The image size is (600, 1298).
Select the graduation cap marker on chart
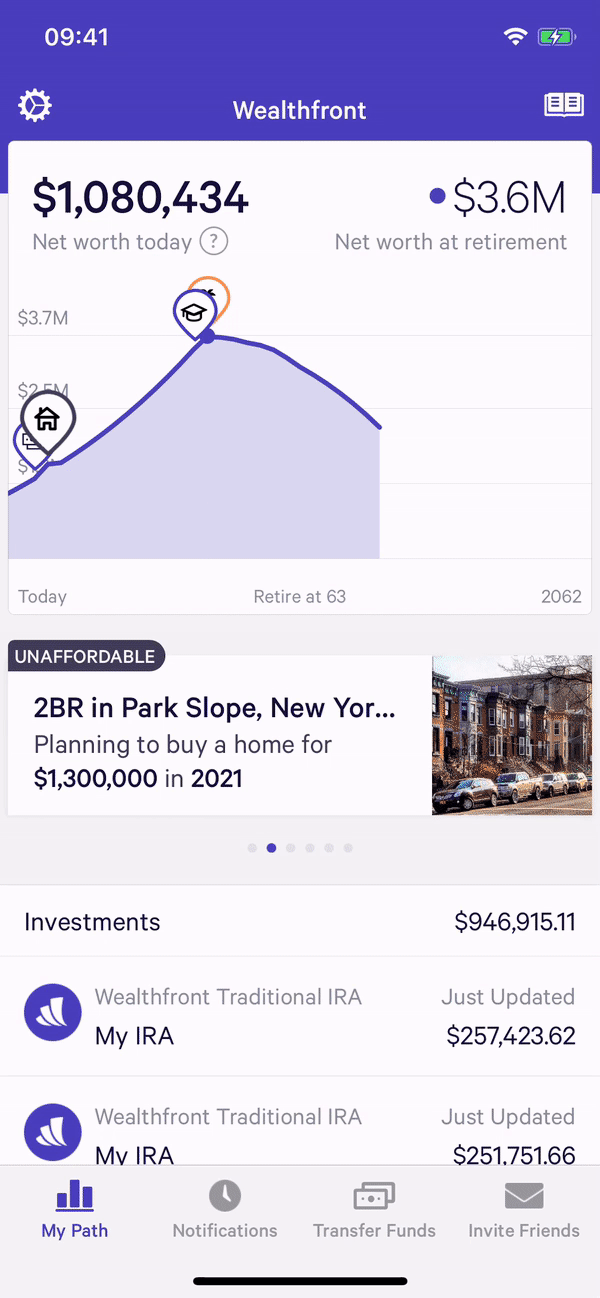pos(193,311)
